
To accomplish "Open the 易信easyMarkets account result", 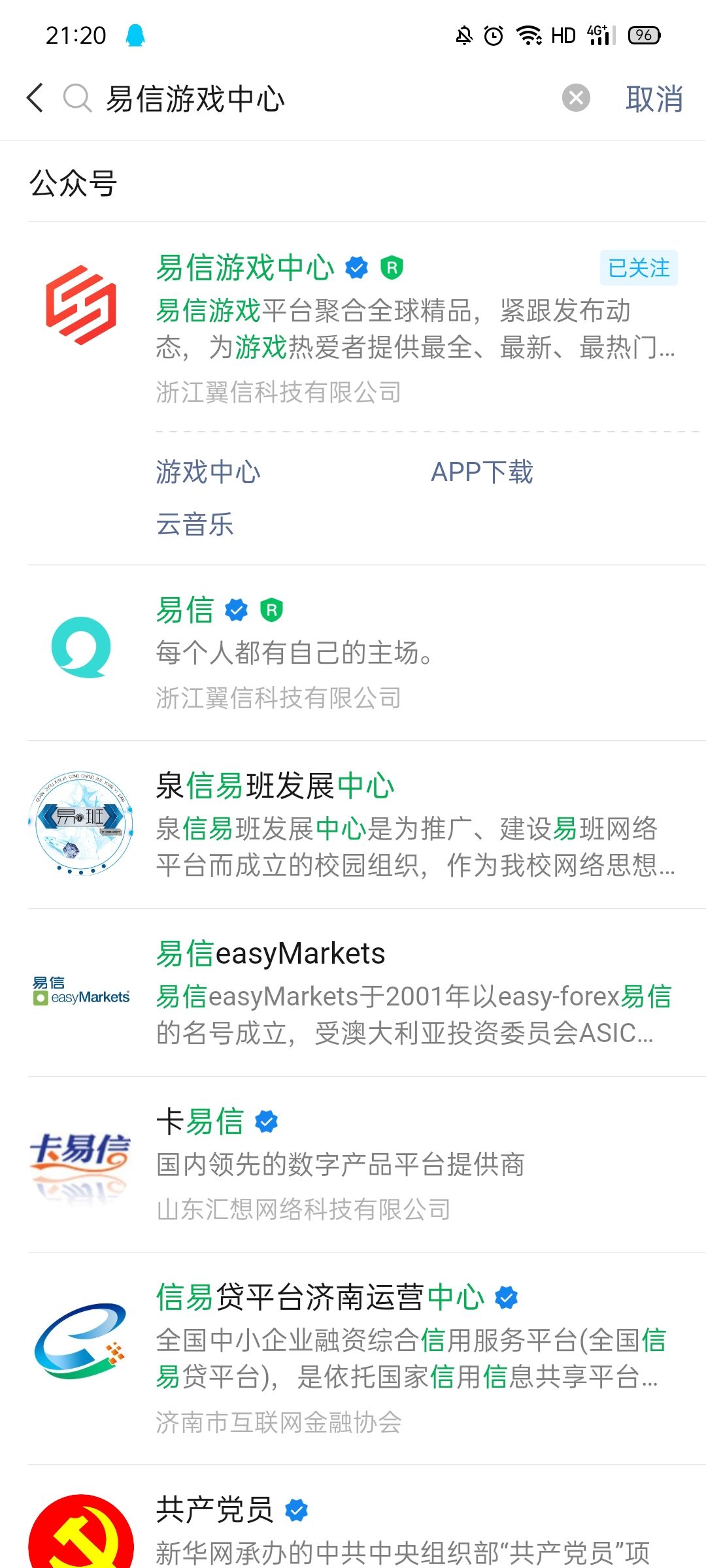I will coord(366,992).
